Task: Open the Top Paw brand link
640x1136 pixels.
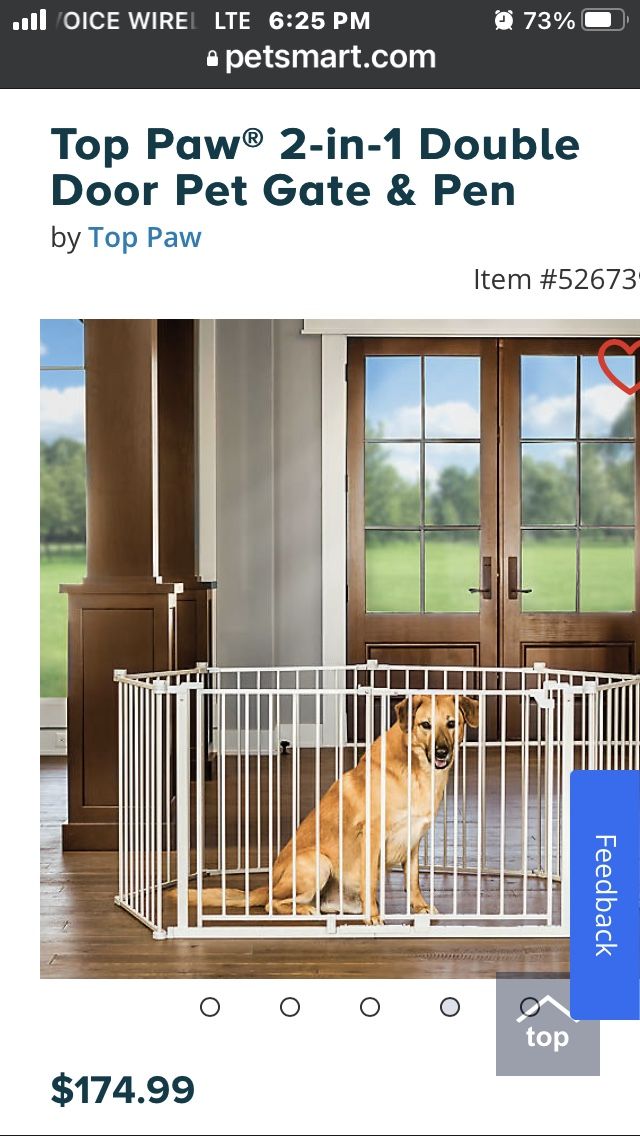Action: pos(145,238)
